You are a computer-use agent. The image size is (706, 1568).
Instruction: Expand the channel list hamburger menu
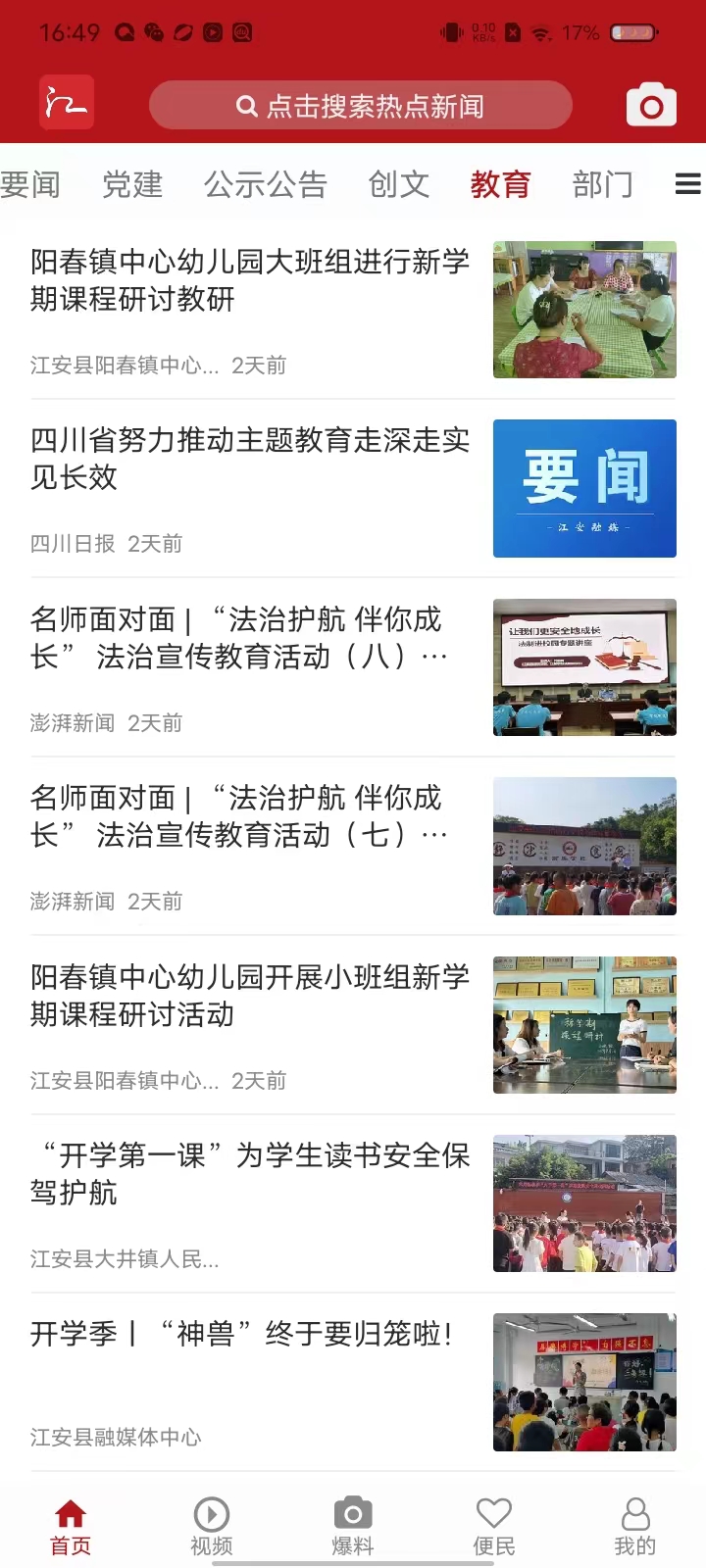687,184
